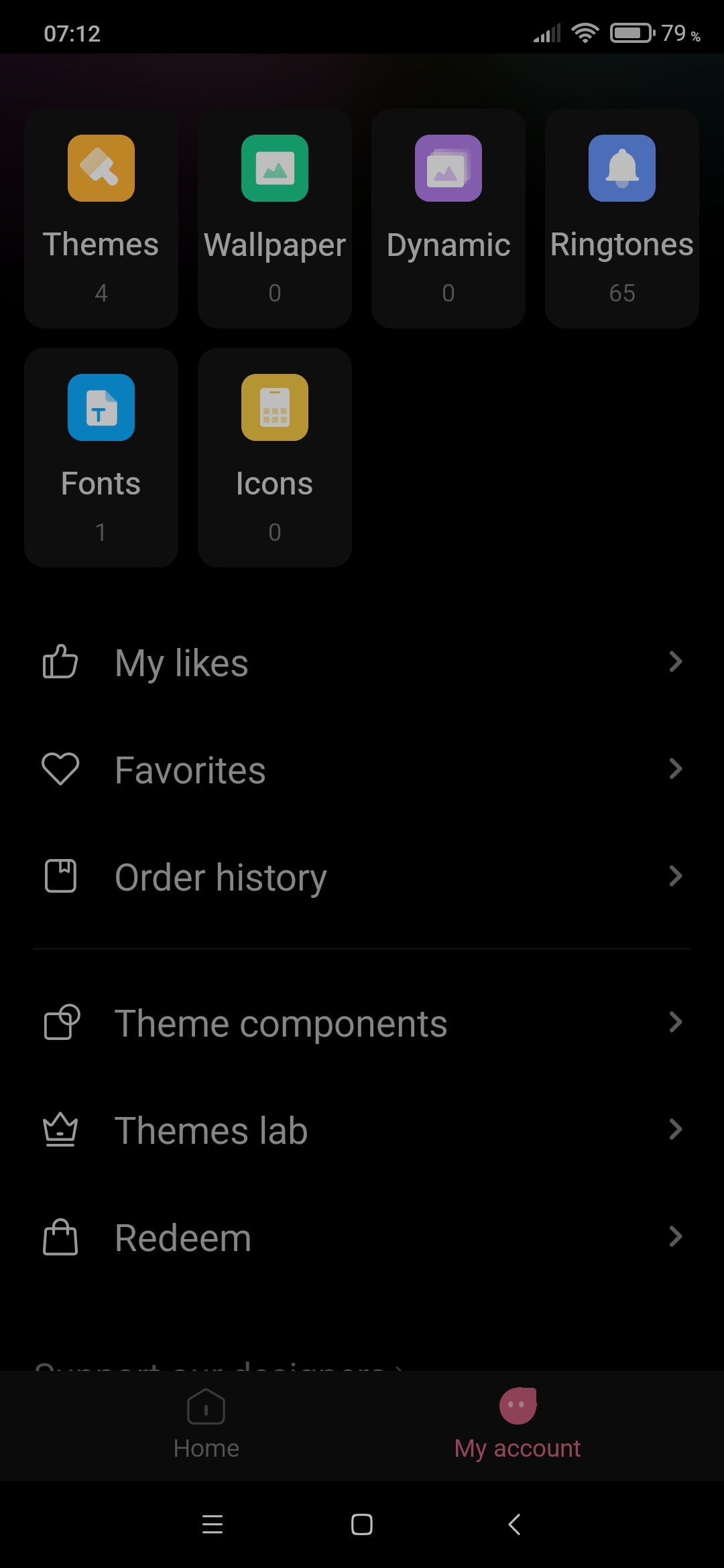Image resolution: width=724 pixels, height=1568 pixels.
Task: Tap the system back button
Action: 514,1524
